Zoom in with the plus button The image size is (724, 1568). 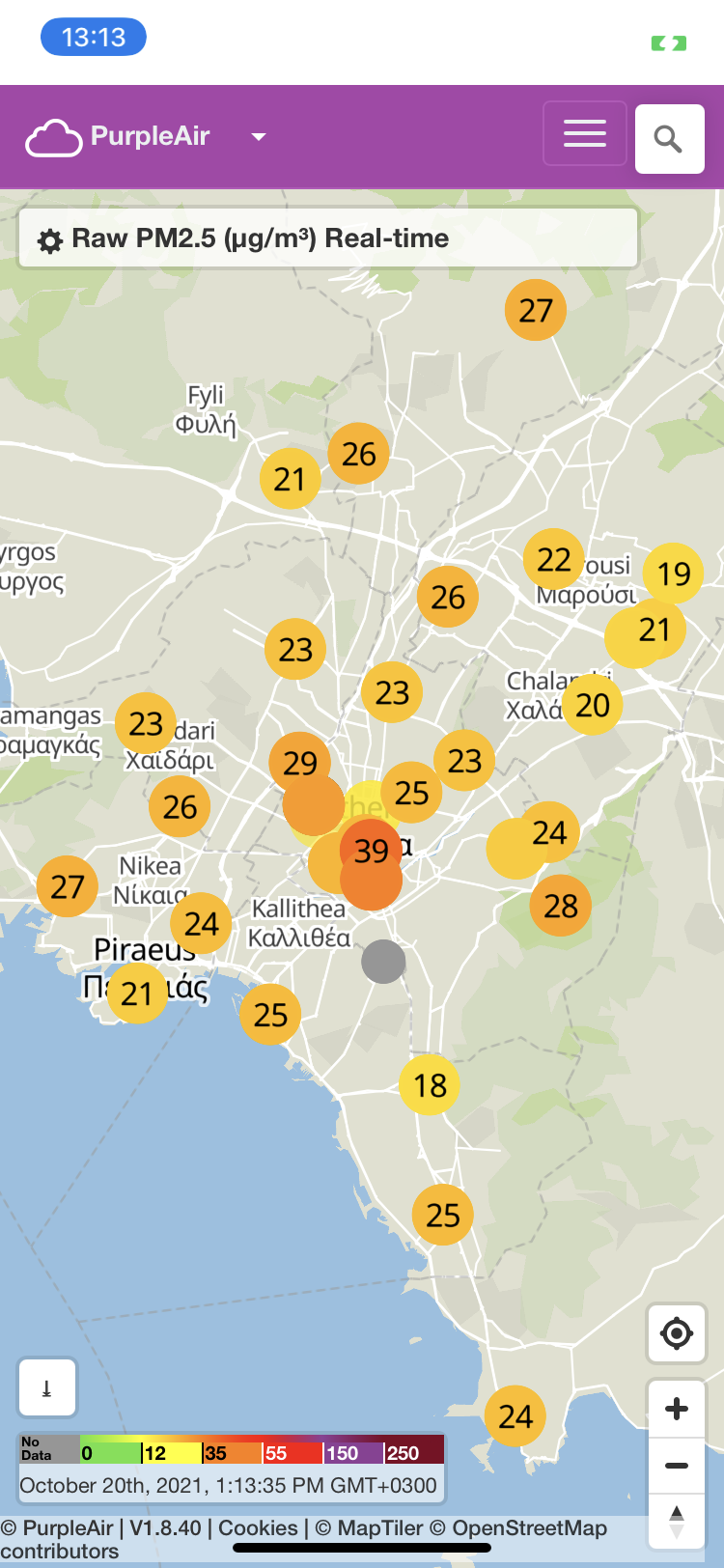(677, 1409)
